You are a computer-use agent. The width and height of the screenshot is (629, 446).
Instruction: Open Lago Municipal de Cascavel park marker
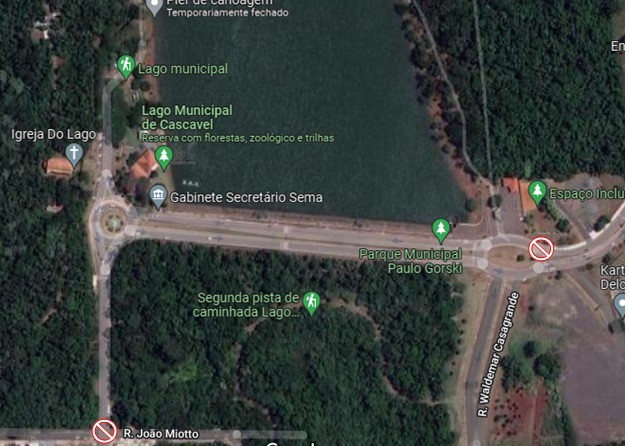coord(164,157)
